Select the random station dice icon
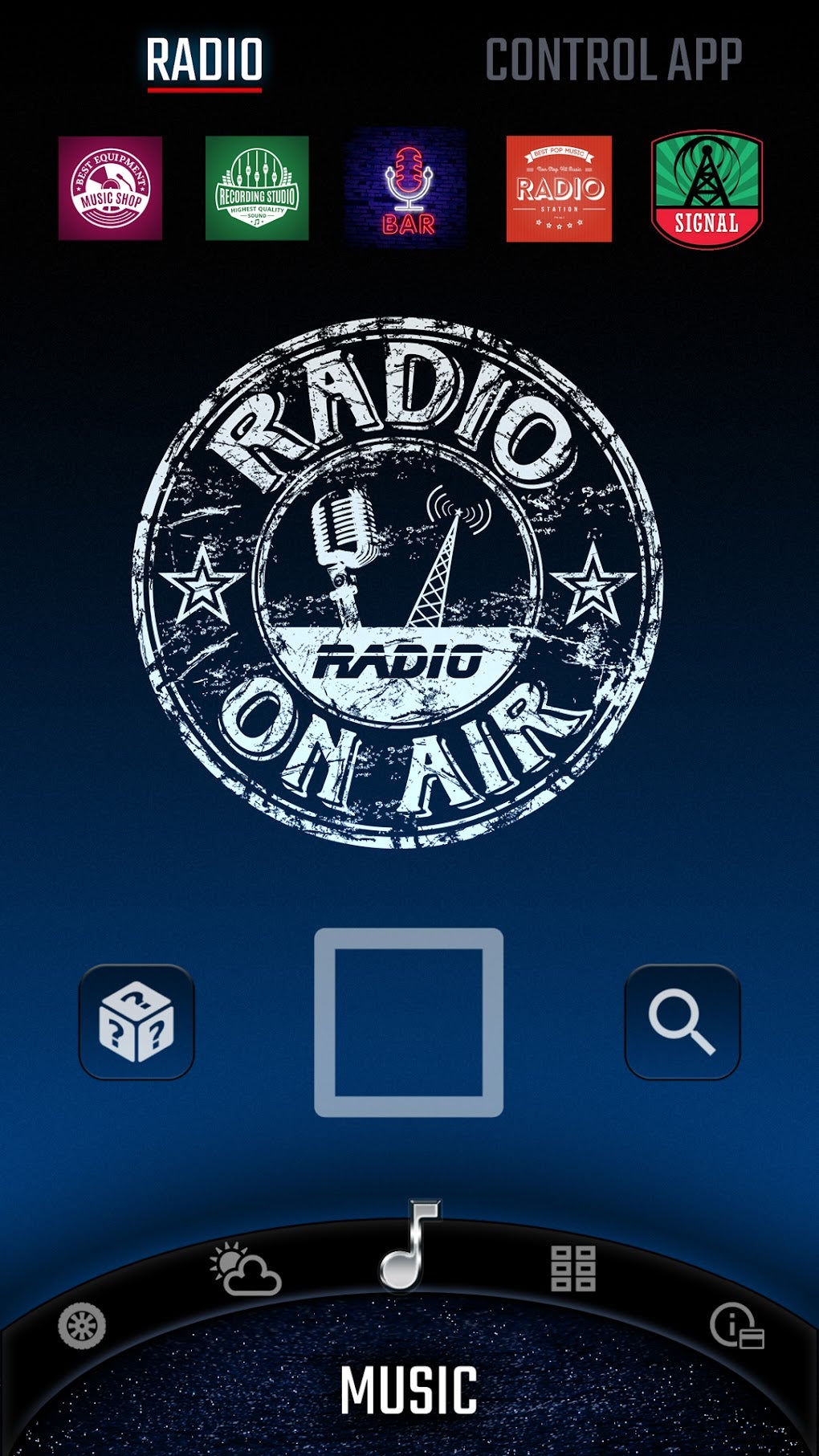The image size is (819, 1456). pos(136,1024)
